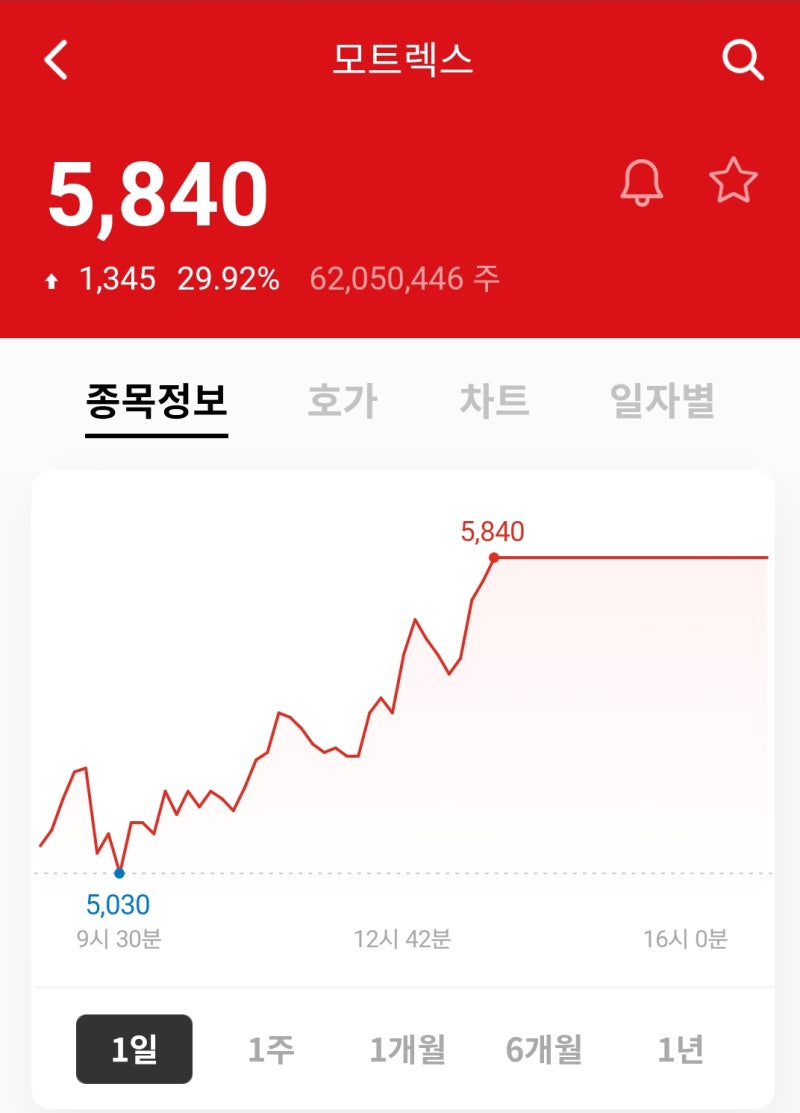Viewport: 800px width, 1113px height.
Task: Tap the stock name 모트렉스 in the header
Action: pyautogui.click(x=399, y=60)
